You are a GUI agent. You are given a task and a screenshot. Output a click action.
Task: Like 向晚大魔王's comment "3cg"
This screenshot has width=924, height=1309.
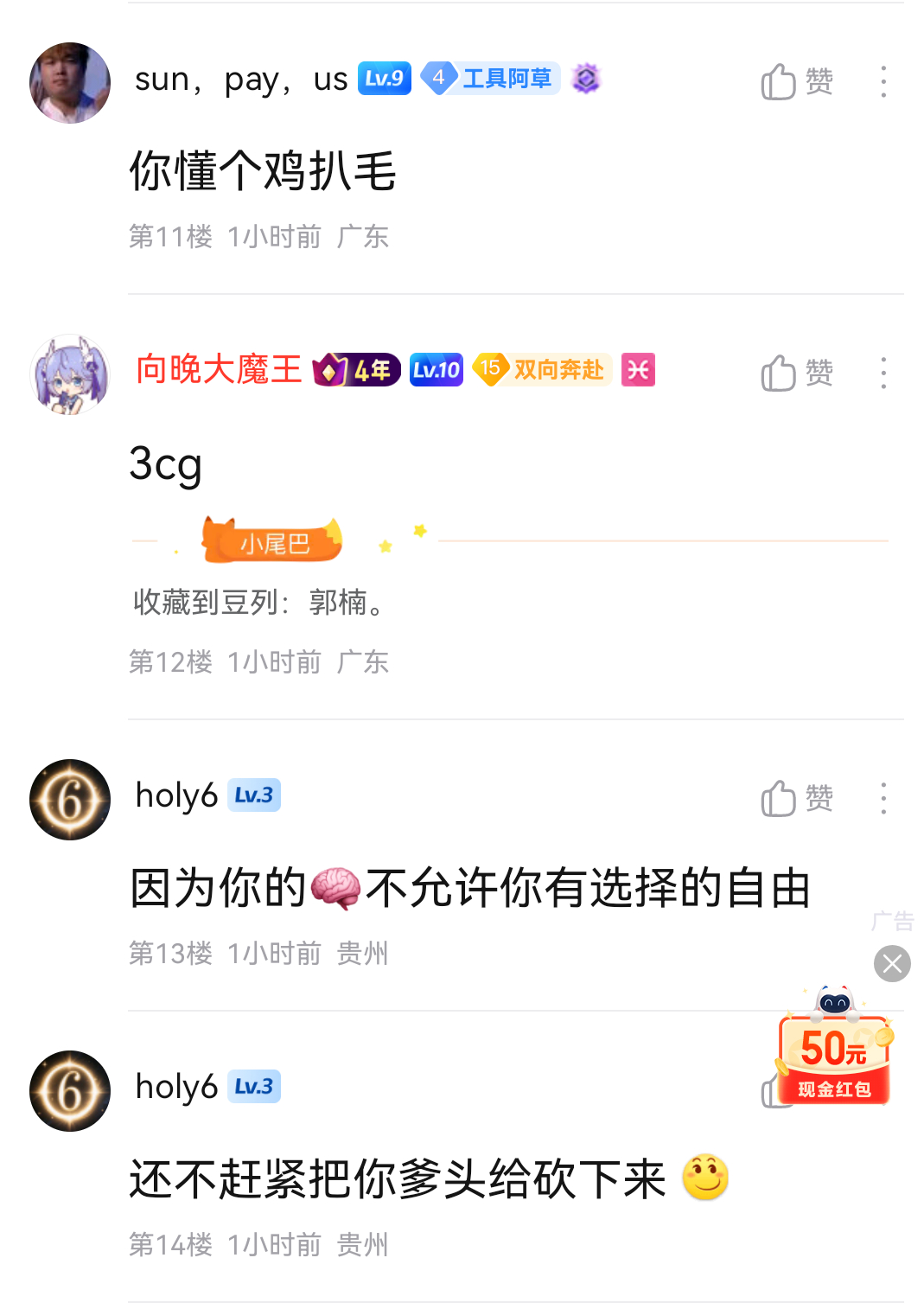[x=795, y=374]
